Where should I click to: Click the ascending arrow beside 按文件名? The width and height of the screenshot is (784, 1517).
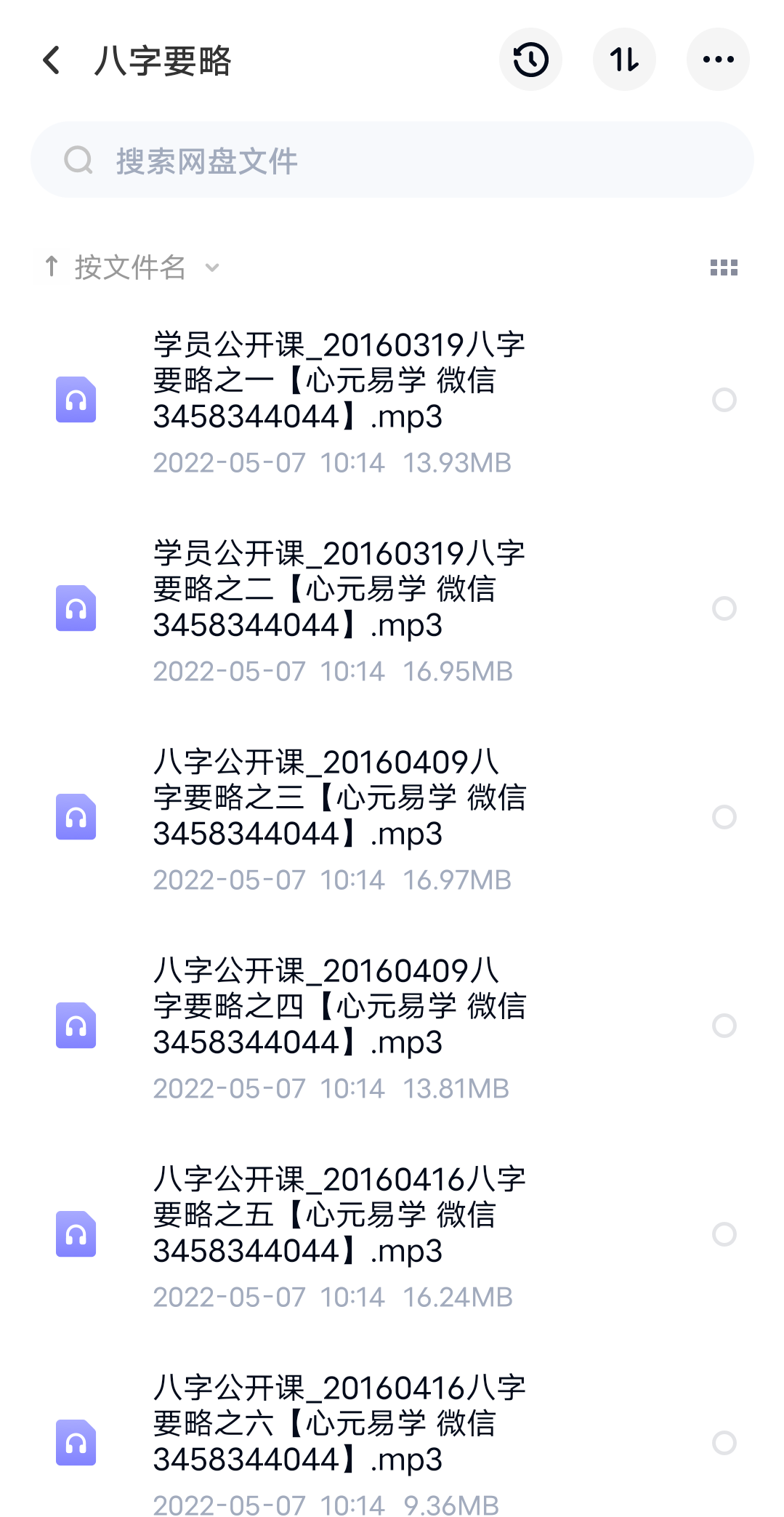[x=51, y=266]
